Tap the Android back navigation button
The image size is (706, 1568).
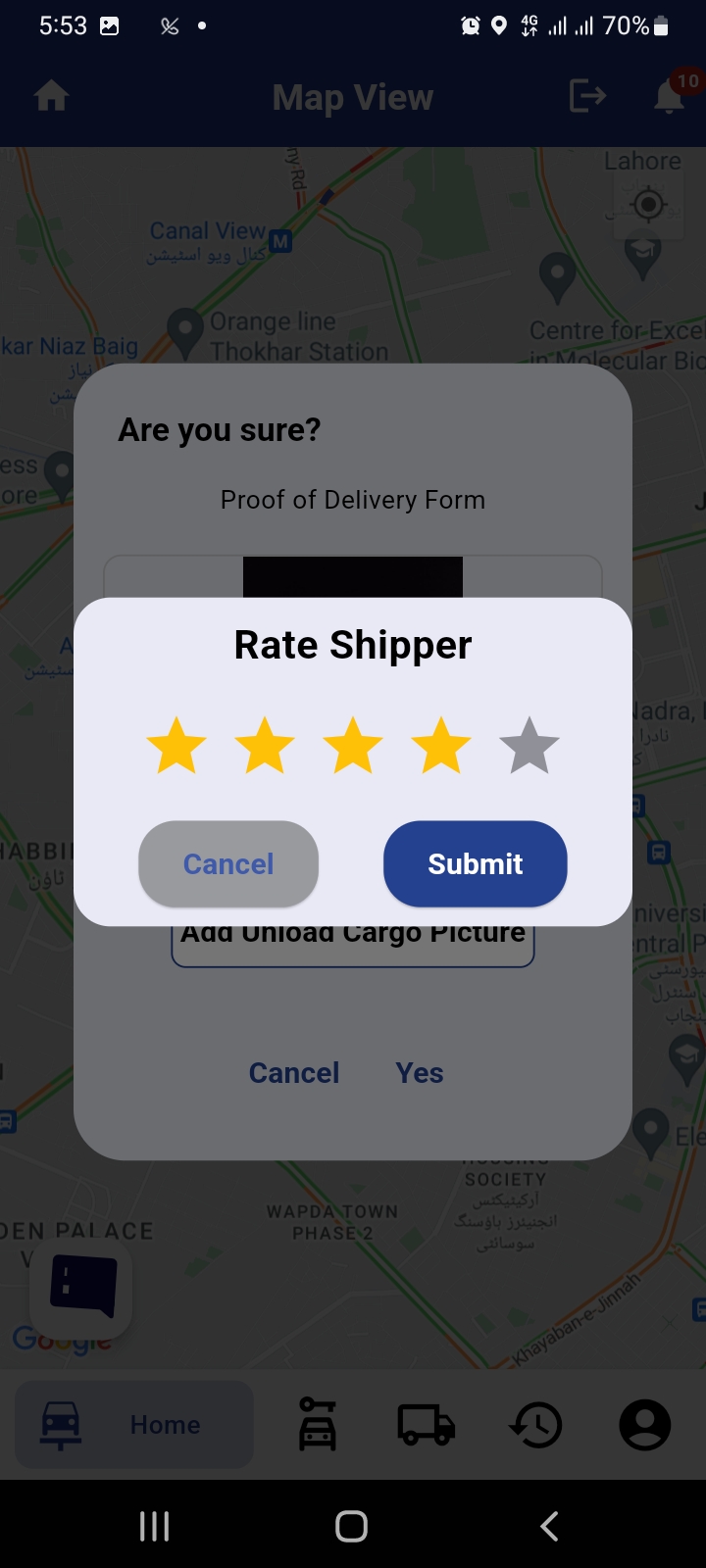(x=548, y=1525)
